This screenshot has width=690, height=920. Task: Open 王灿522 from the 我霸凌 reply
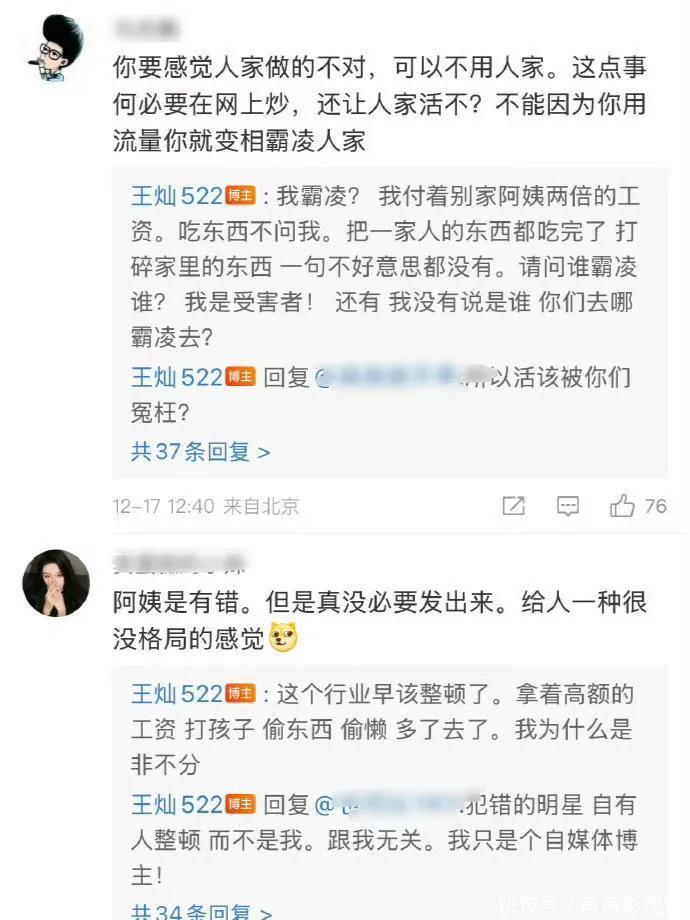pos(176,196)
